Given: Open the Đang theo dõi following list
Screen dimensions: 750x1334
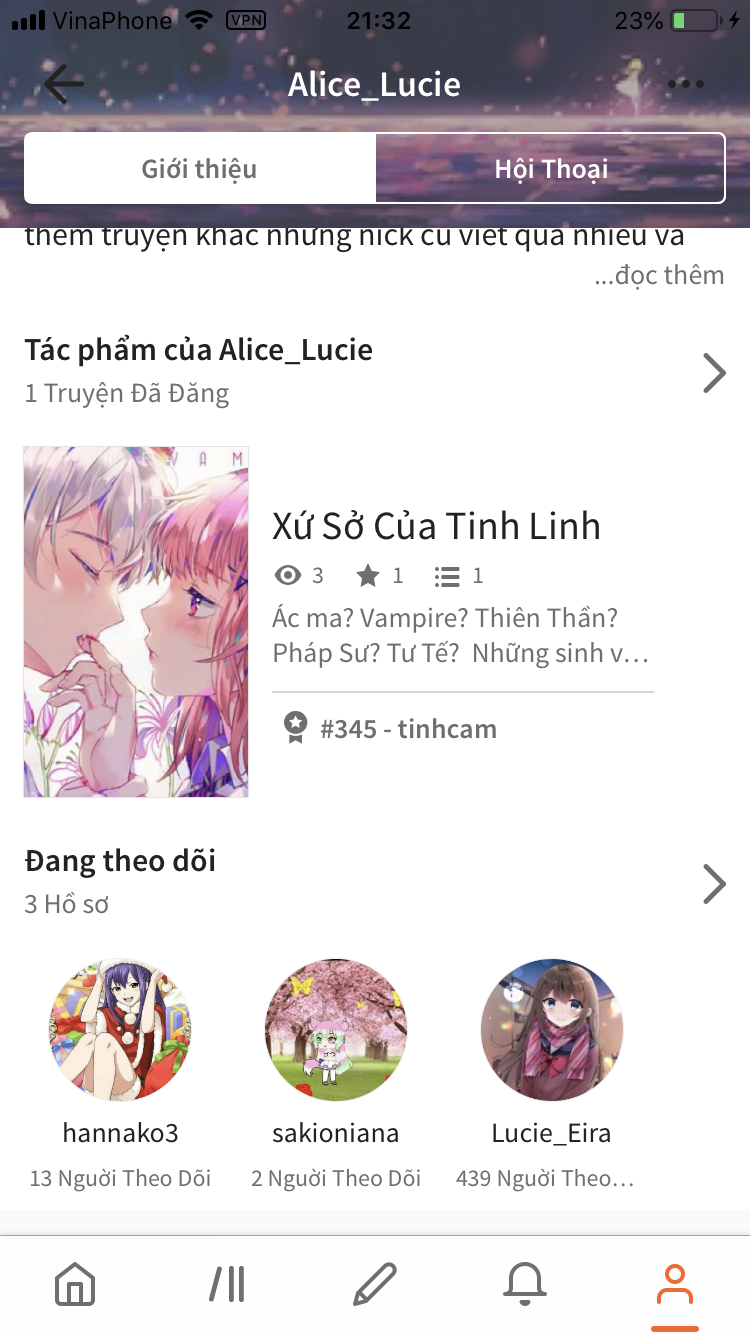Looking at the screenshot, I should [x=714, y=883].
